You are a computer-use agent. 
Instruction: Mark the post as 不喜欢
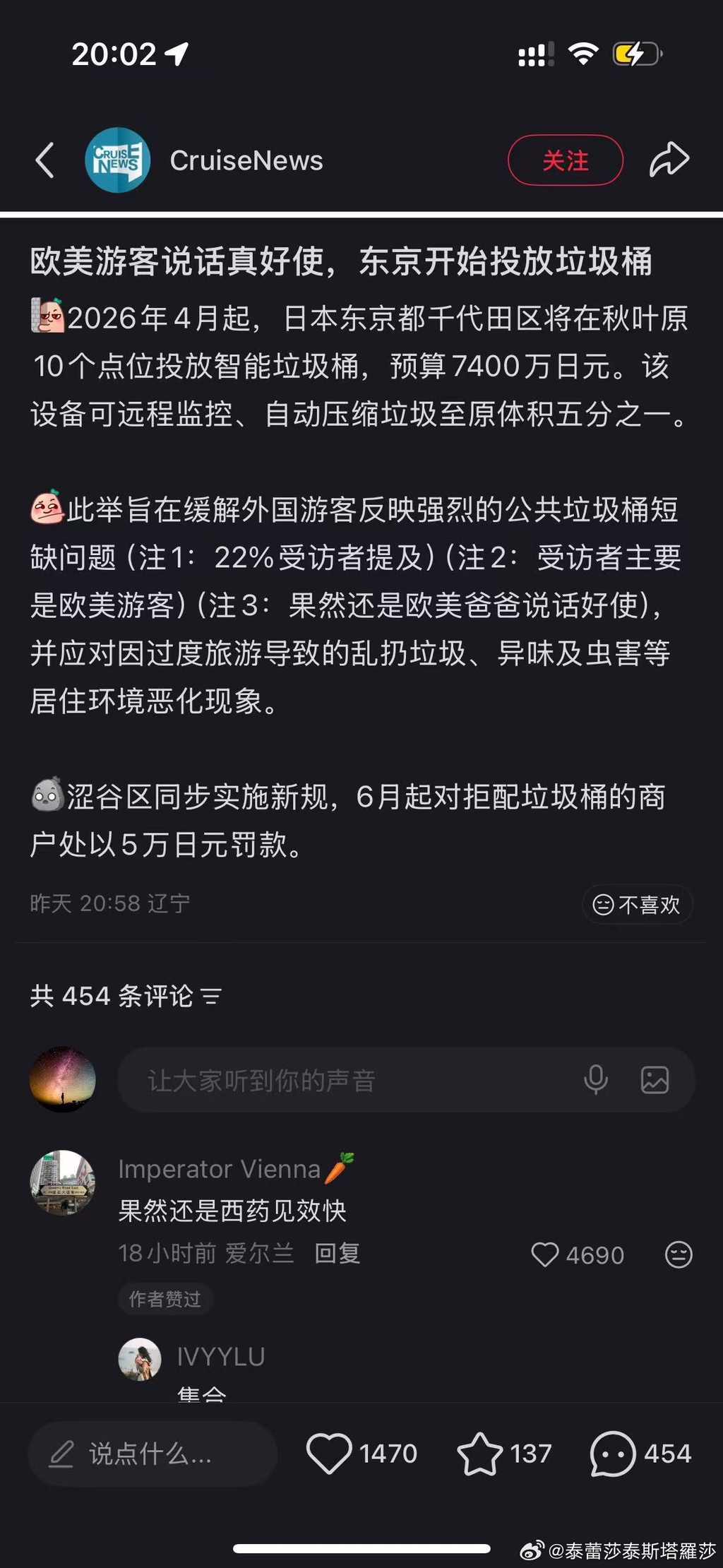point(637,904)
